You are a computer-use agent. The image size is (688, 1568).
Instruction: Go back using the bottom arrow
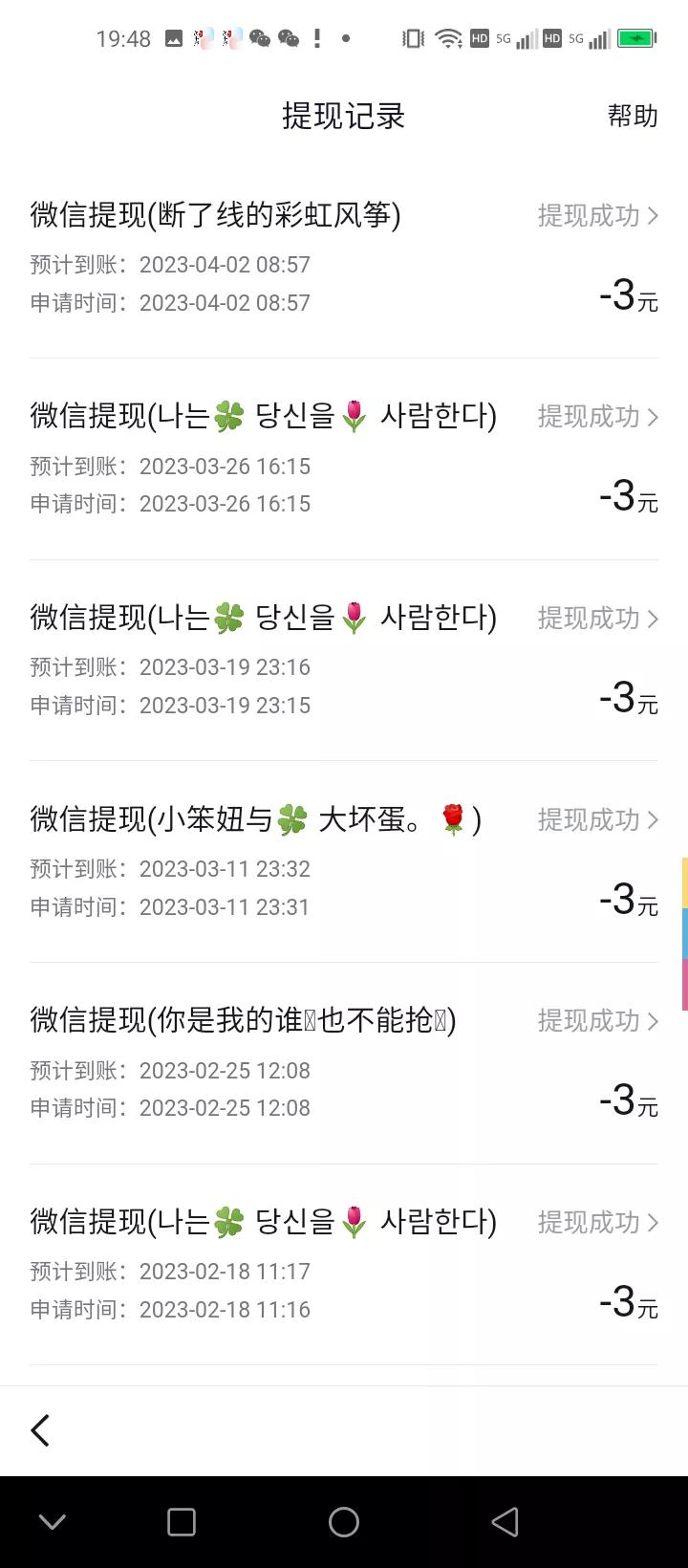tap(40, 1430)
